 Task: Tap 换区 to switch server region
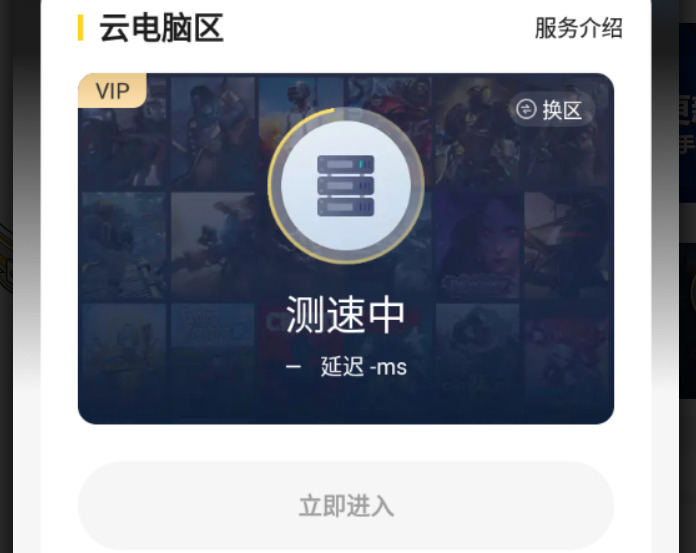click(x=551, y=110)
